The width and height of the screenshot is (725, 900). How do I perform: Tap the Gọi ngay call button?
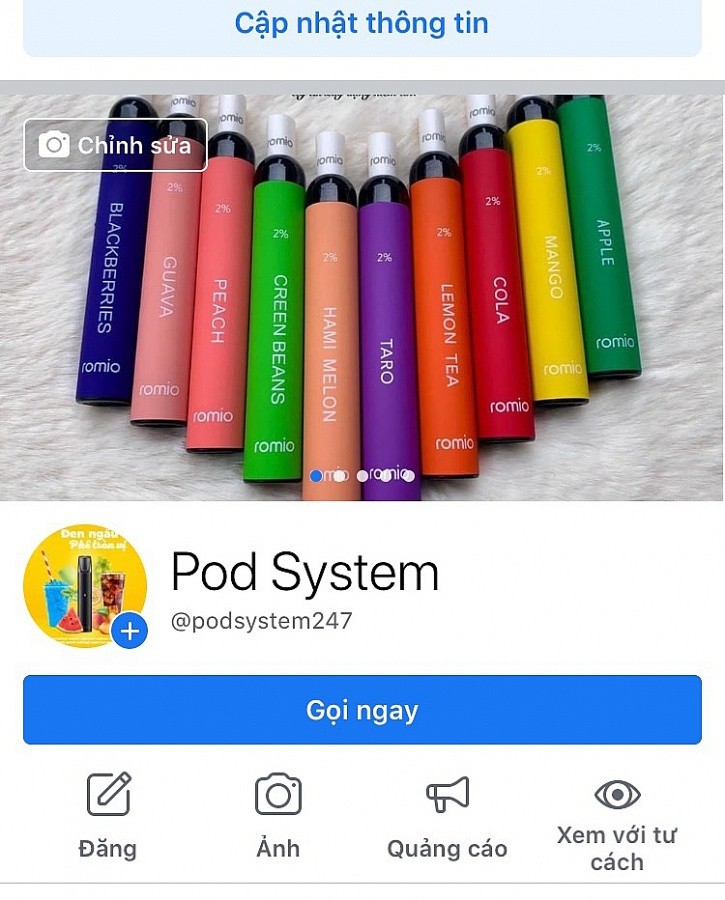pos(362,710)
